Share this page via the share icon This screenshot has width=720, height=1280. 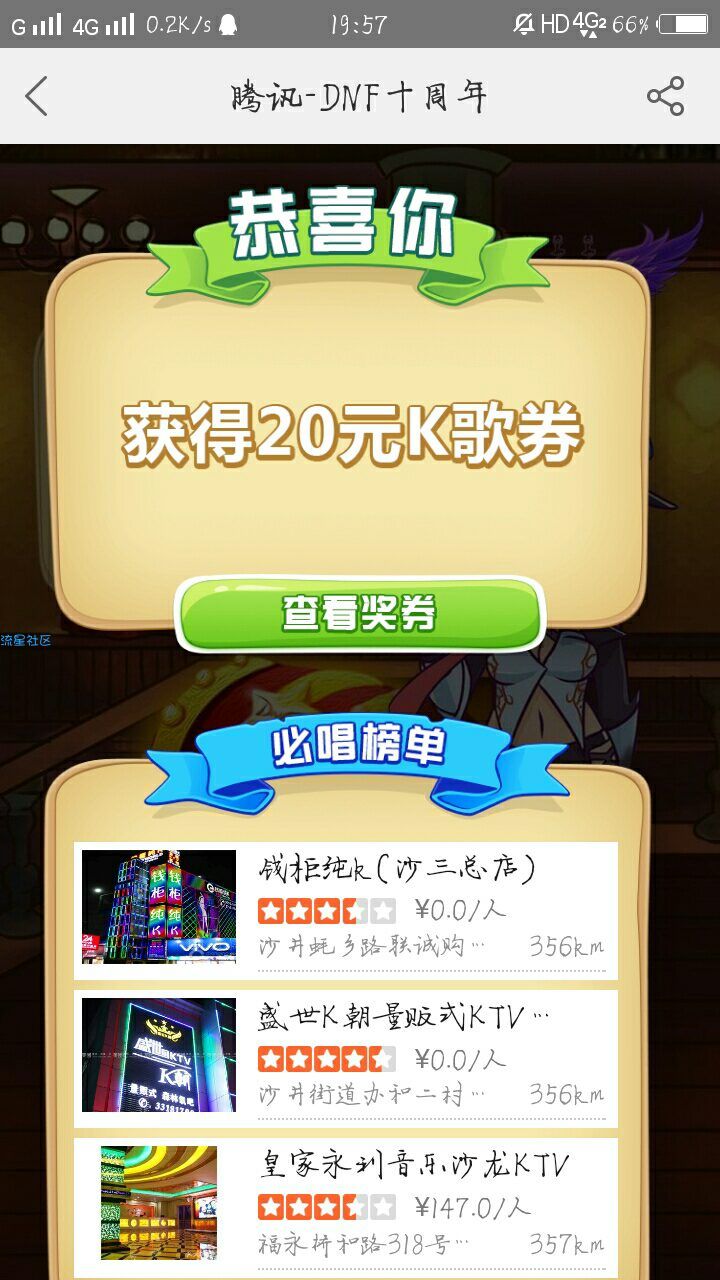pos(665,97)
